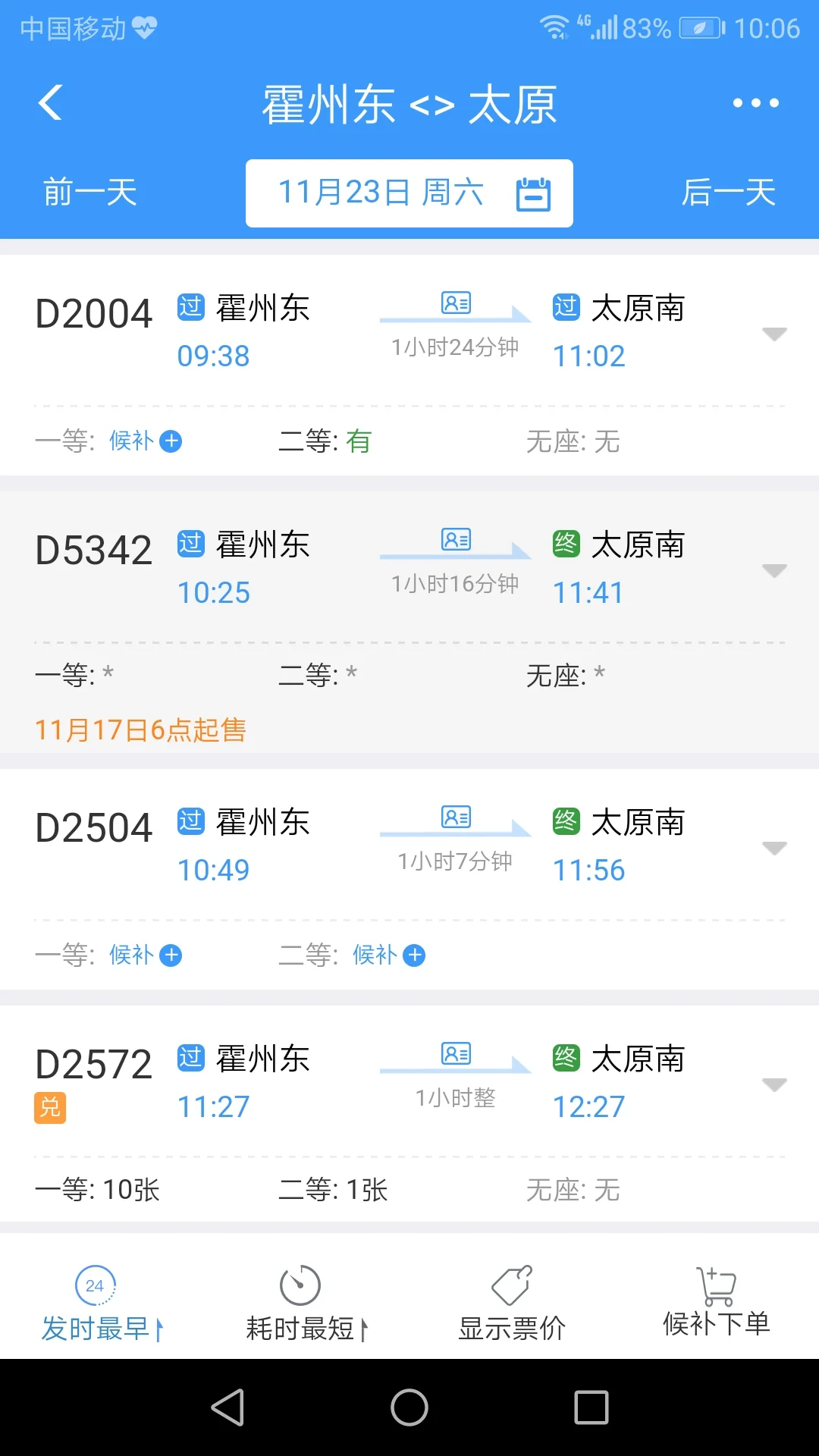Click 后一天 to view next day
Screen dimensions: 819x1456
pos(729,193)
